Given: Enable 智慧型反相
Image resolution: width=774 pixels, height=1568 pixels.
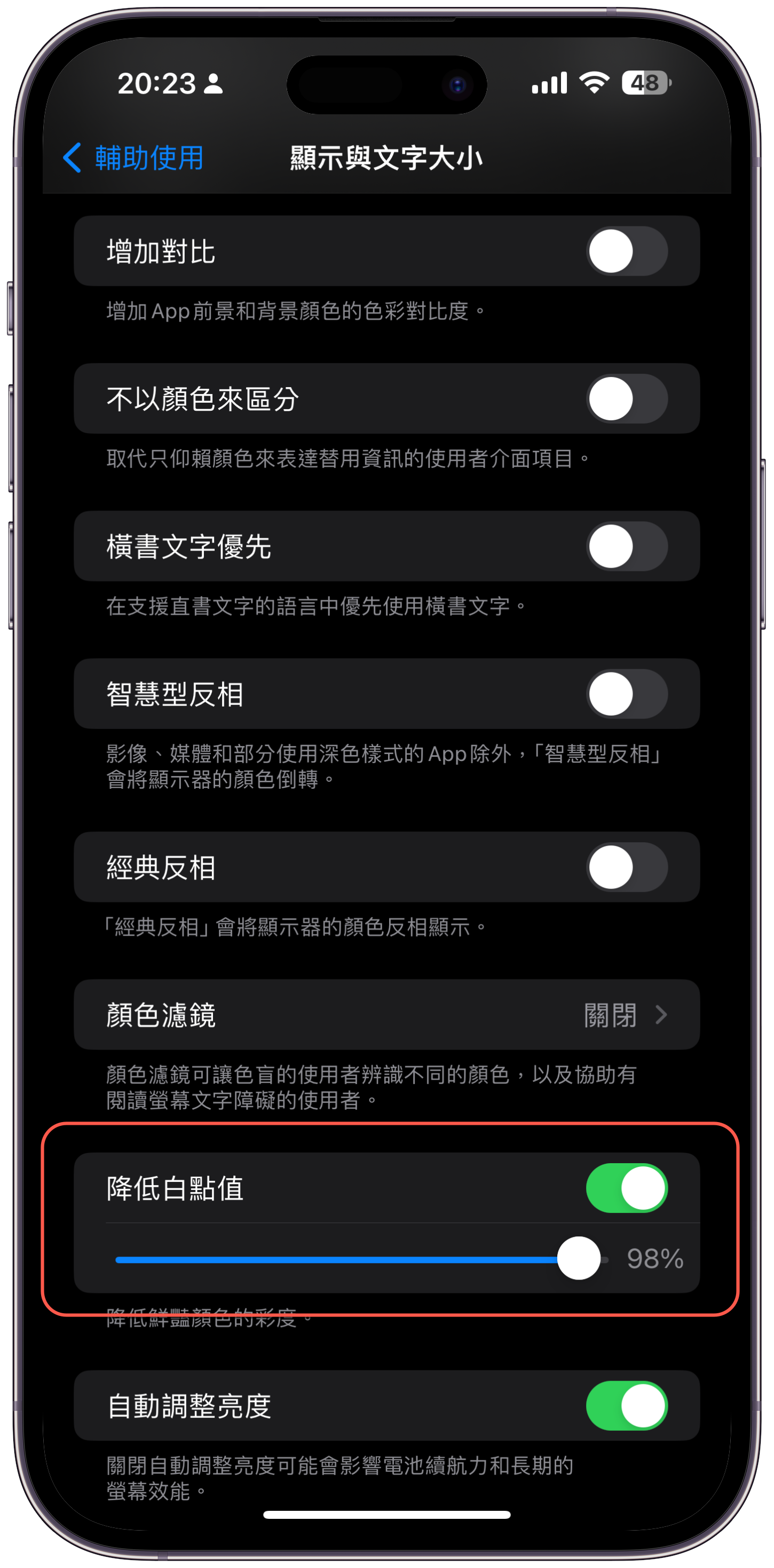Looking at the screenshot, I should coord(626,694).
